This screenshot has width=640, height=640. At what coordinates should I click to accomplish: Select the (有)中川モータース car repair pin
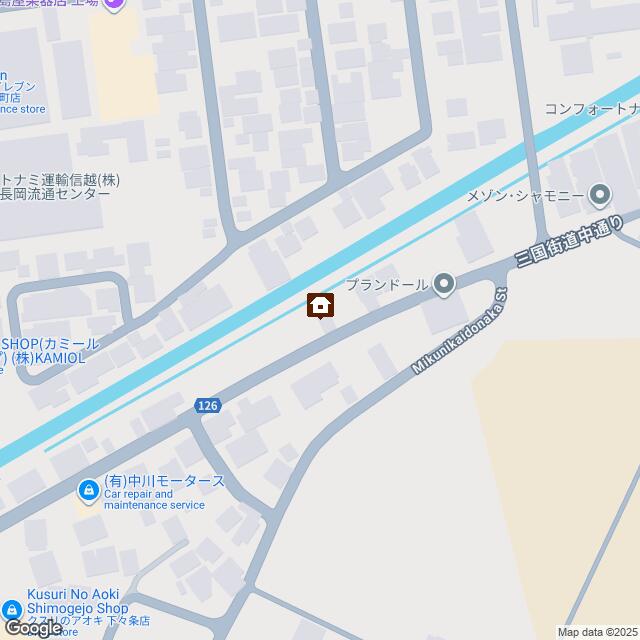[x=88, y=489]
